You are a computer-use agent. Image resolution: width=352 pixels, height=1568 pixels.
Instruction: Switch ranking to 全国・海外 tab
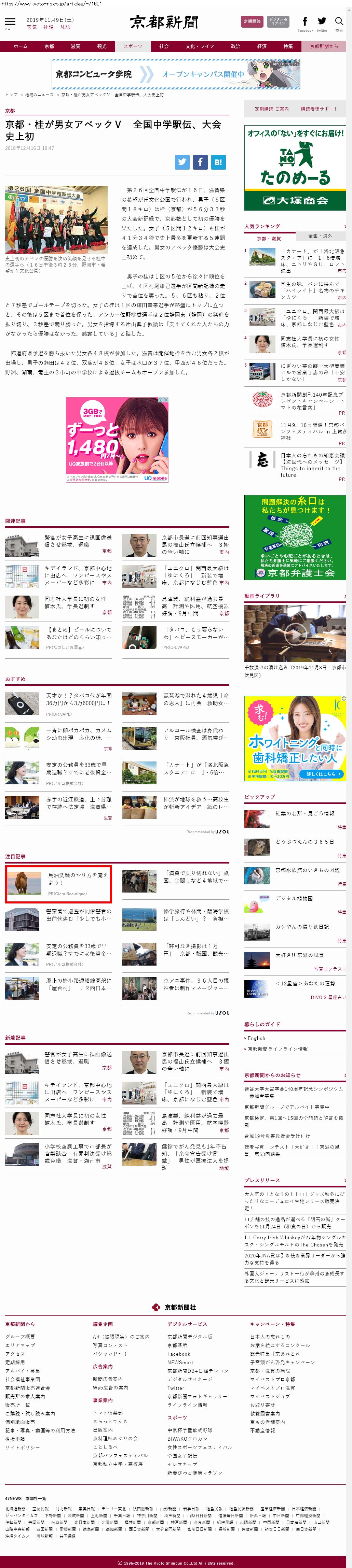pos(320,236)
